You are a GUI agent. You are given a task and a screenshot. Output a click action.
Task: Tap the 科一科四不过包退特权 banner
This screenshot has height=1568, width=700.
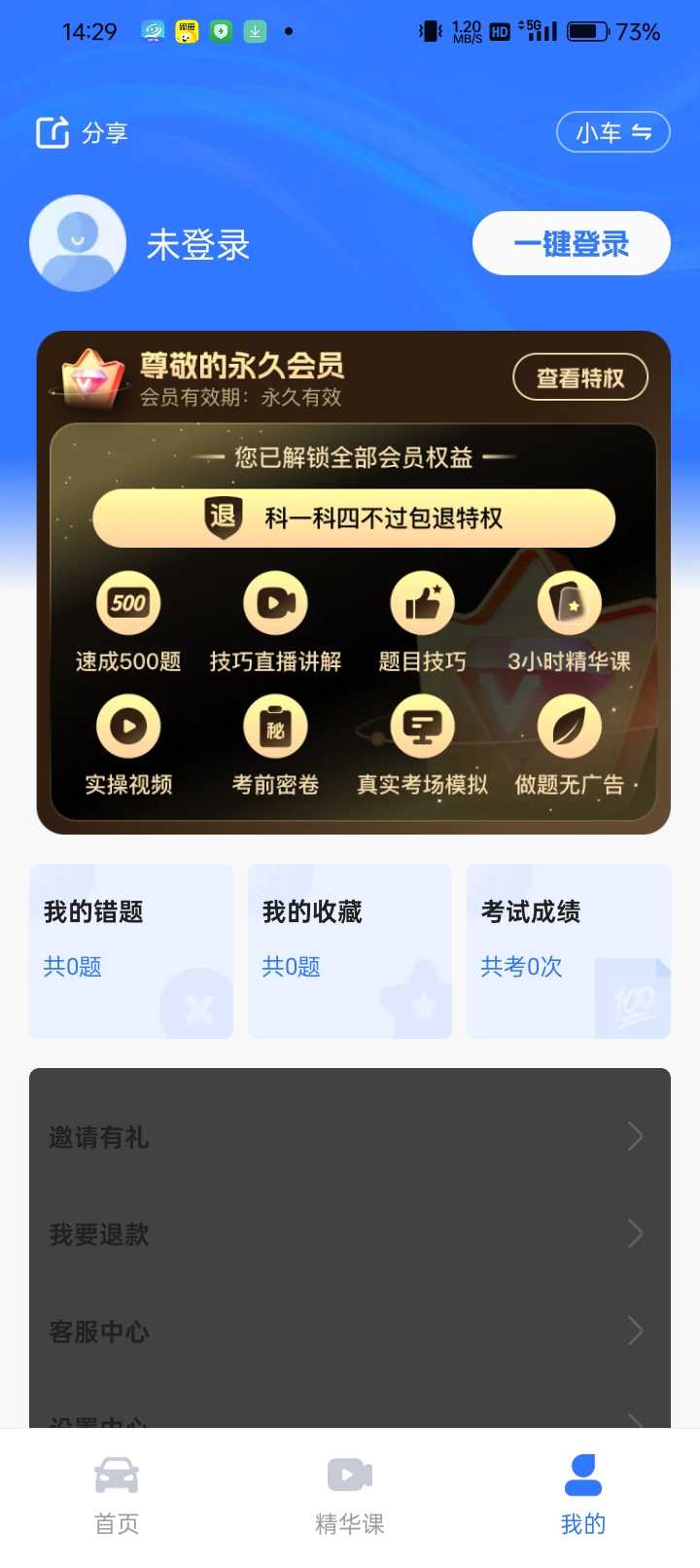[x=352, y=517]
